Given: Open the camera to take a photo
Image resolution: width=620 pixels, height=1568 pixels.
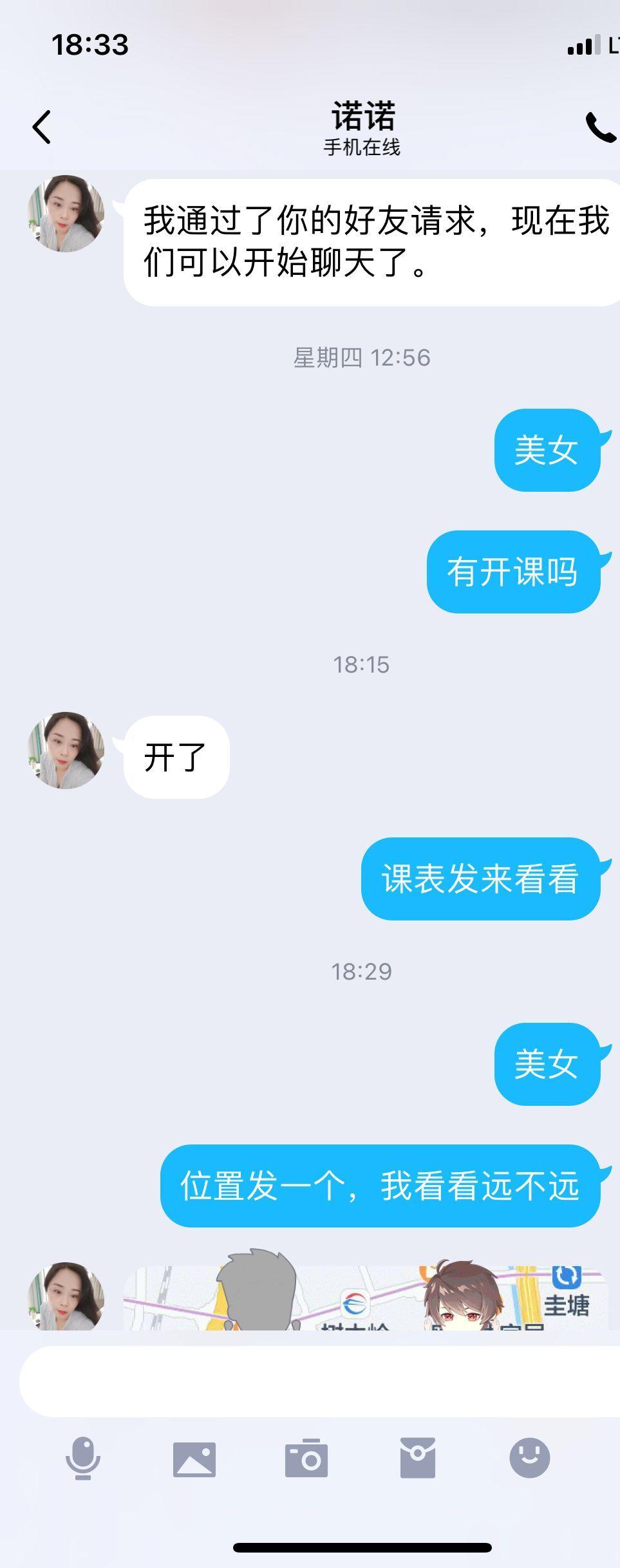Looking at the screenshot, I should tap(306, 1459).
